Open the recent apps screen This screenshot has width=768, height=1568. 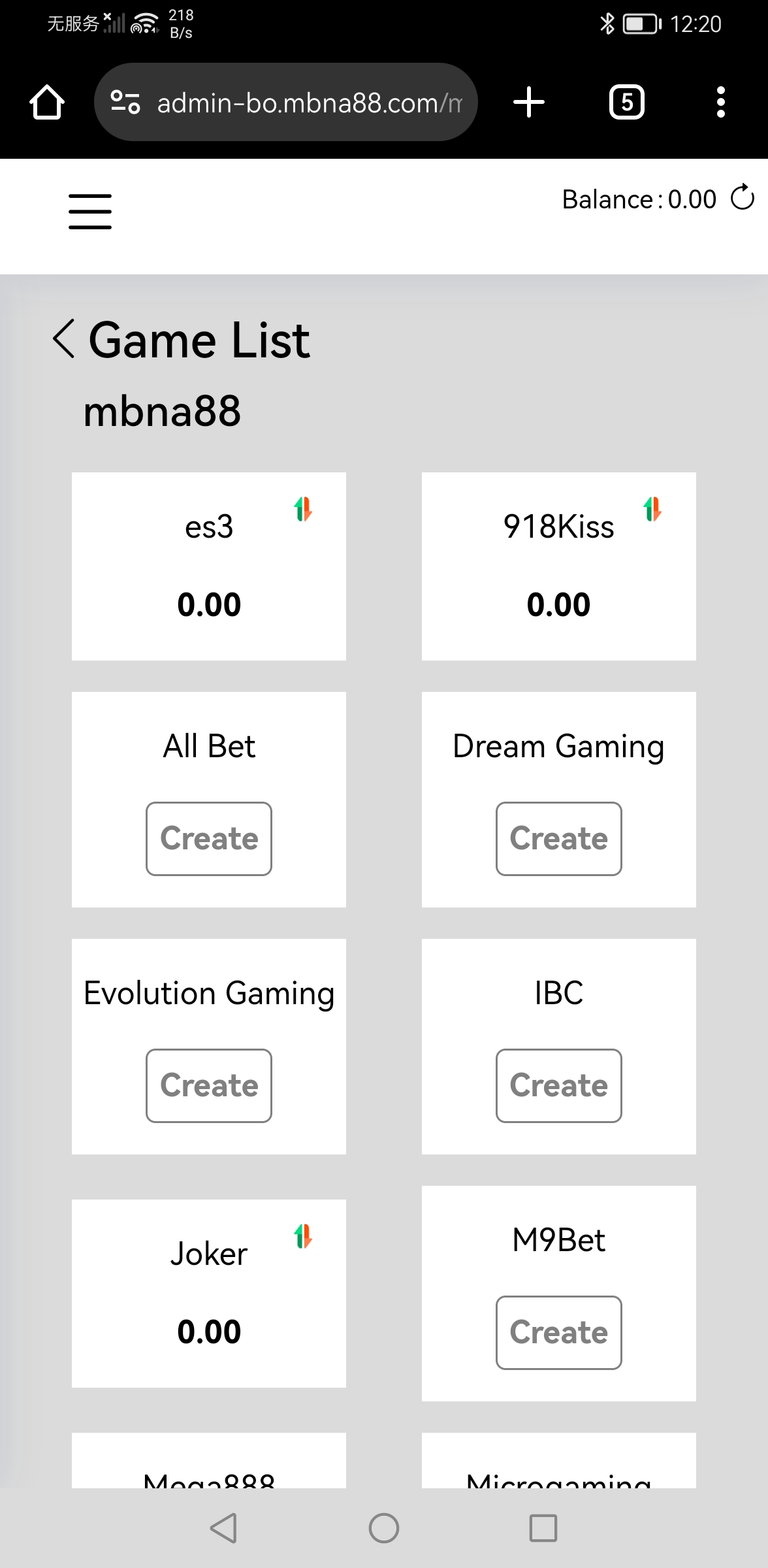[543, 1528]
